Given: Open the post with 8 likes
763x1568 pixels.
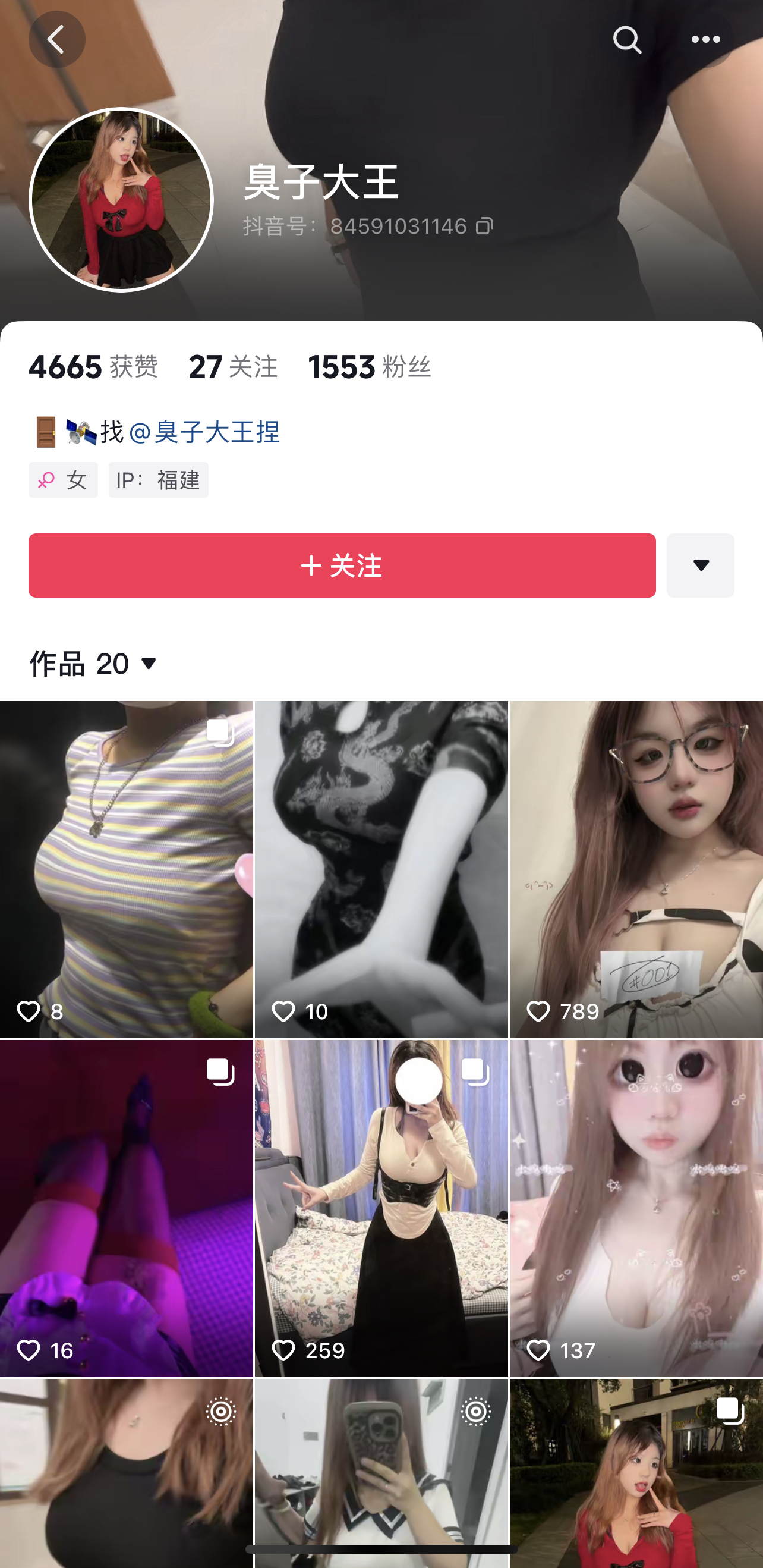Looking at the screenshot, I should [x=126, y=869].
